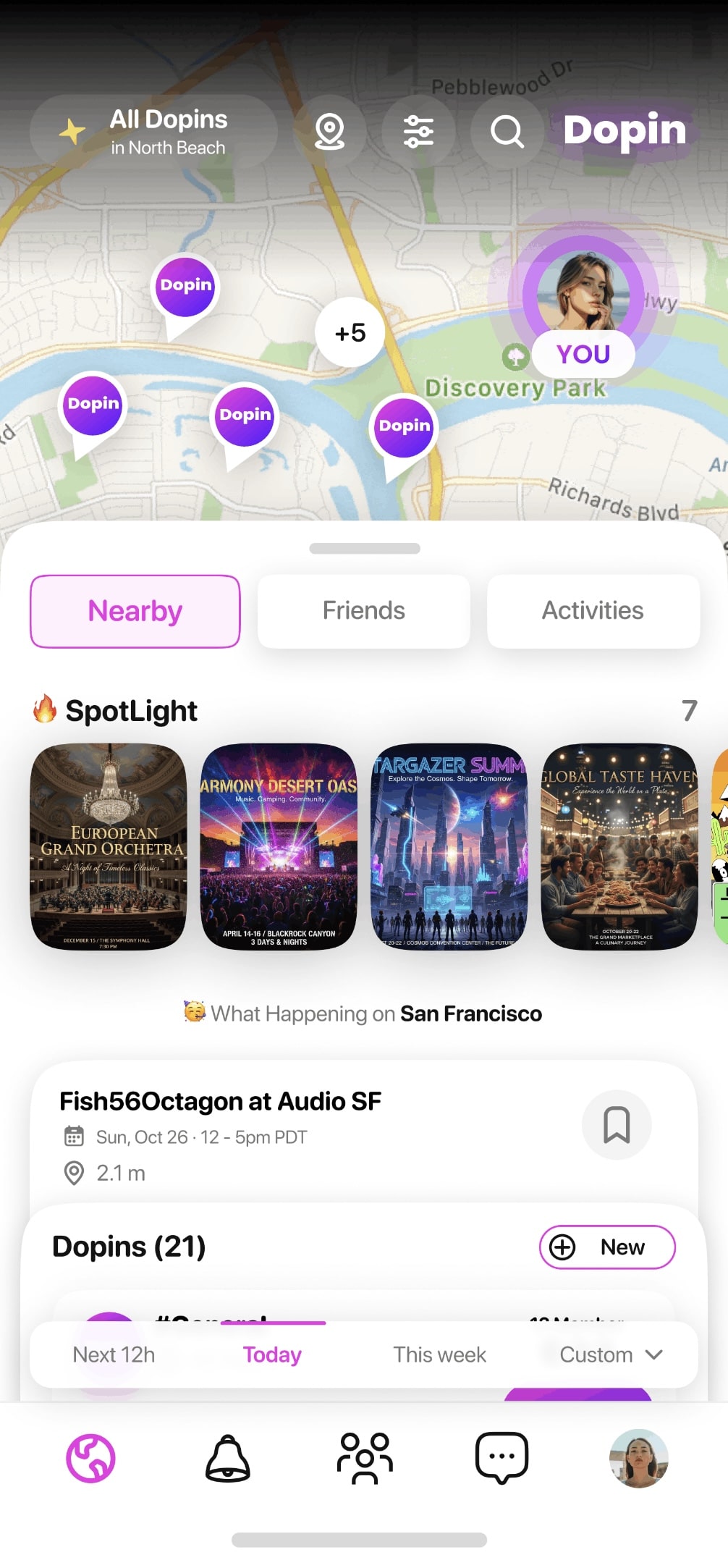
Task: Select the Nearby tab
Action: tap(135, 611)
